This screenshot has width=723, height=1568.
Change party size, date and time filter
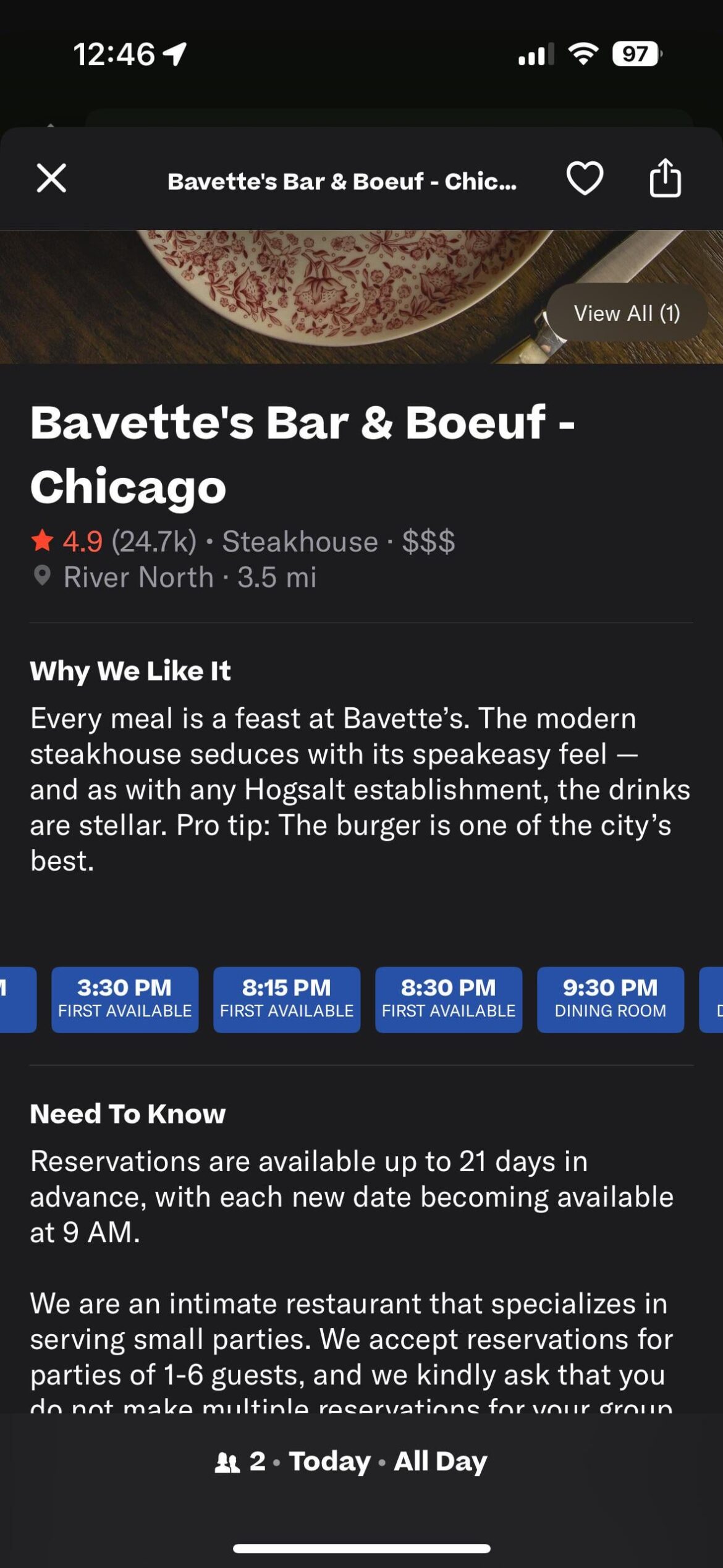tap(351, 1462)
